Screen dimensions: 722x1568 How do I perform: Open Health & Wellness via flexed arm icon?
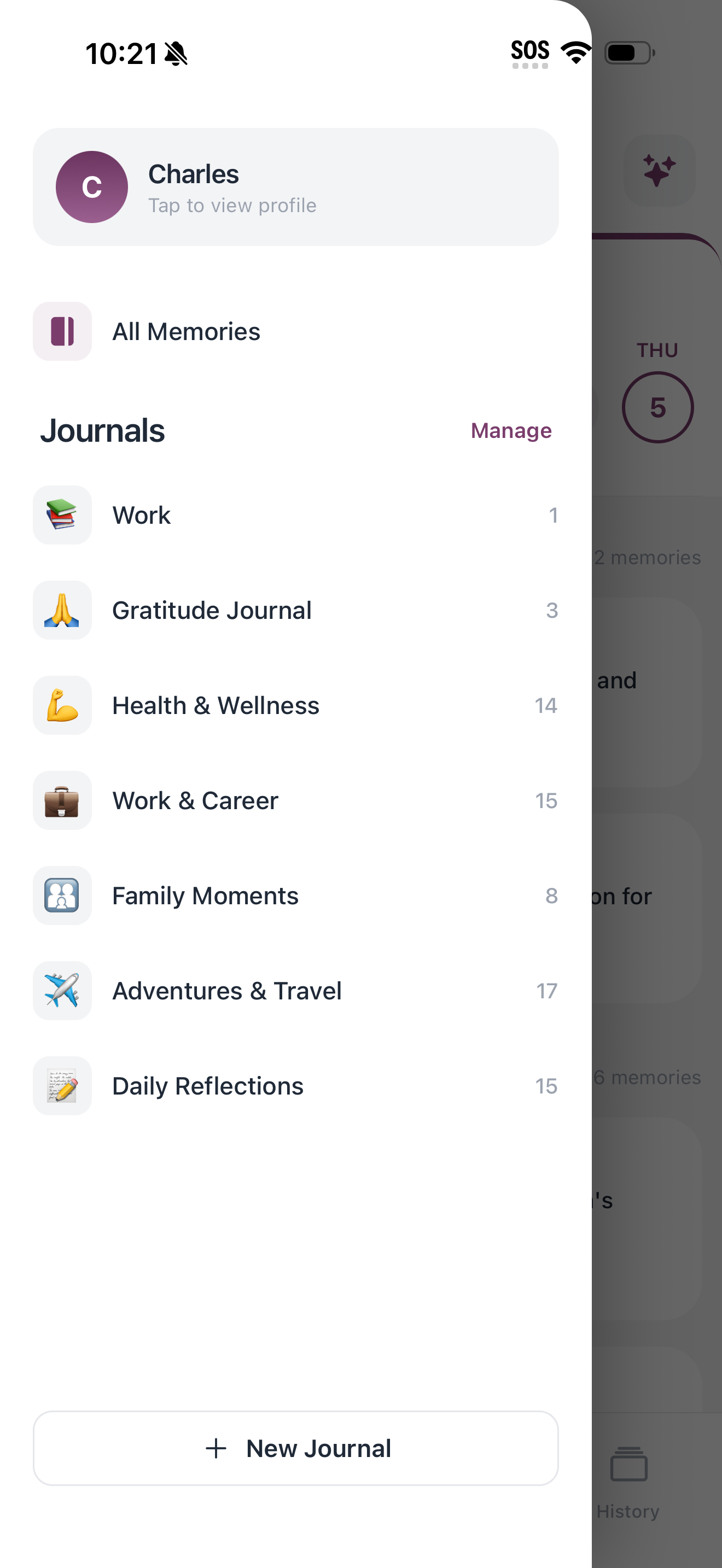coord(62,705)
